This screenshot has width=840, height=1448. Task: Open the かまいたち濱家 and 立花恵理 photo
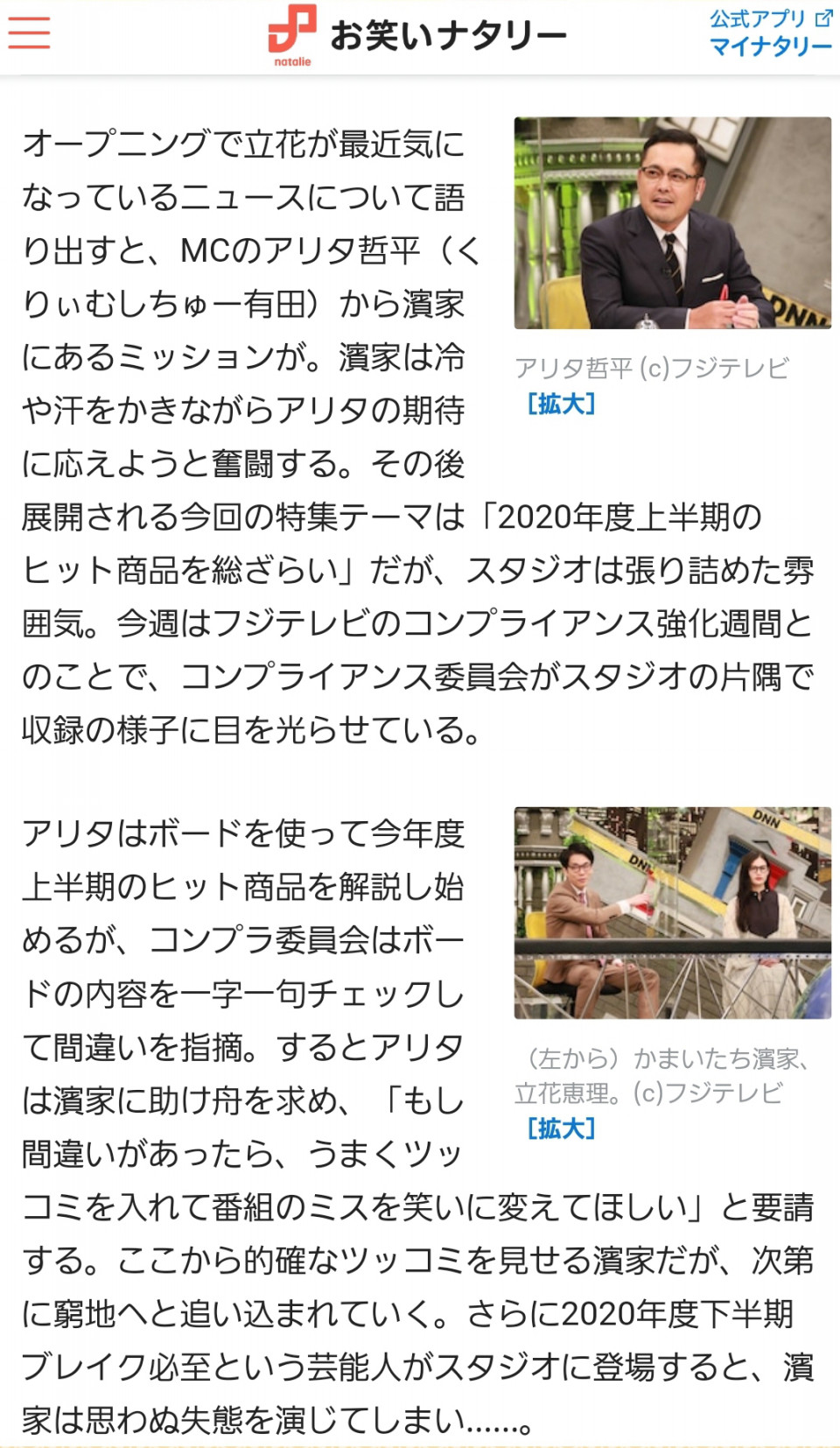(672, 912)
